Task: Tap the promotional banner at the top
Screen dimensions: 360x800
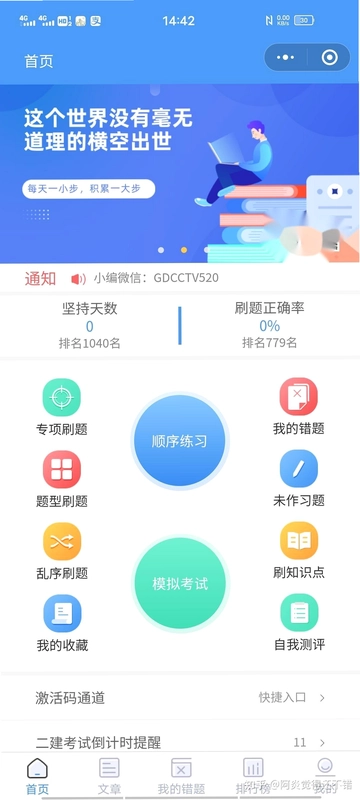Action: (180, 173)
